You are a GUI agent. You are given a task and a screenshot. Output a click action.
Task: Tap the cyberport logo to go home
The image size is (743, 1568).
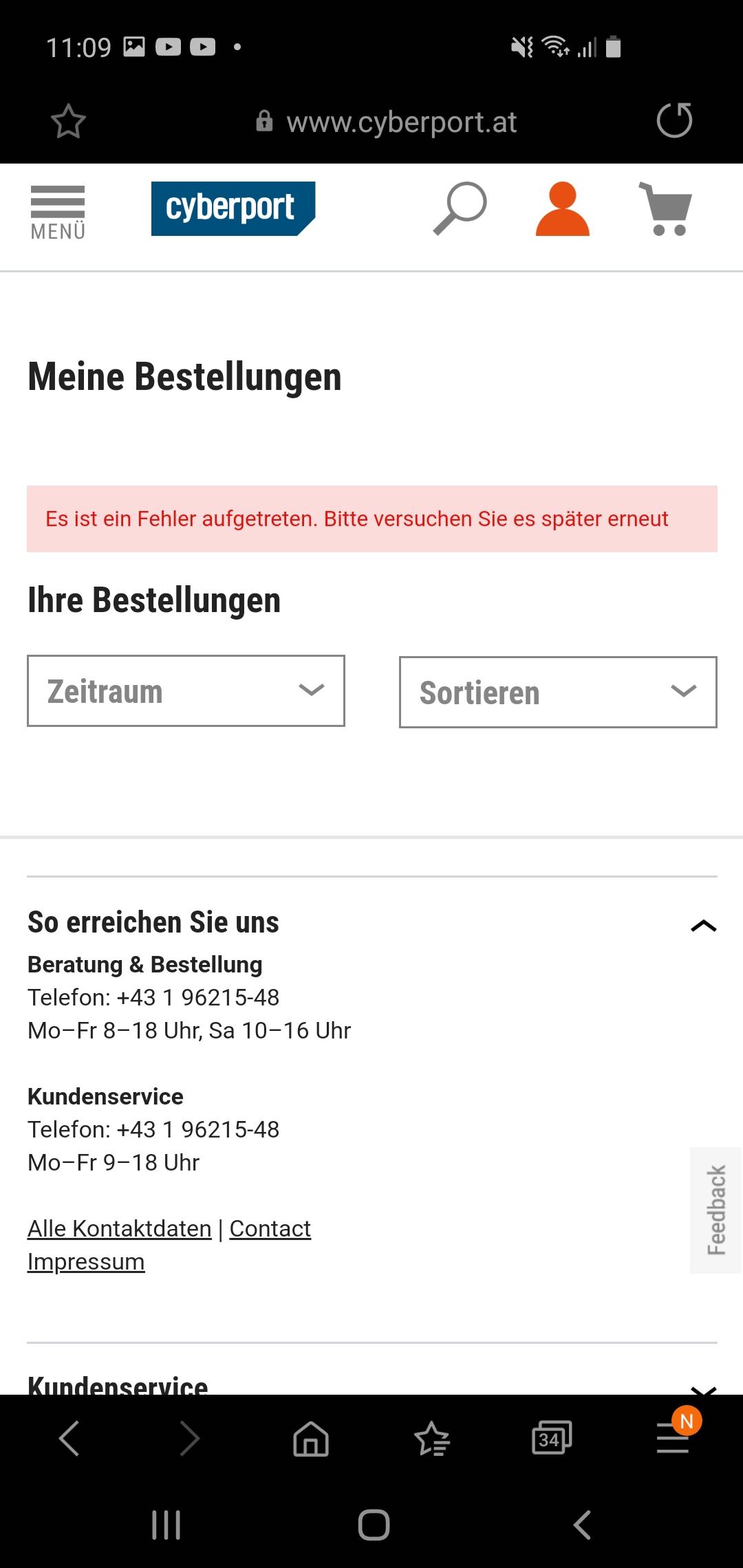point(233,208)
